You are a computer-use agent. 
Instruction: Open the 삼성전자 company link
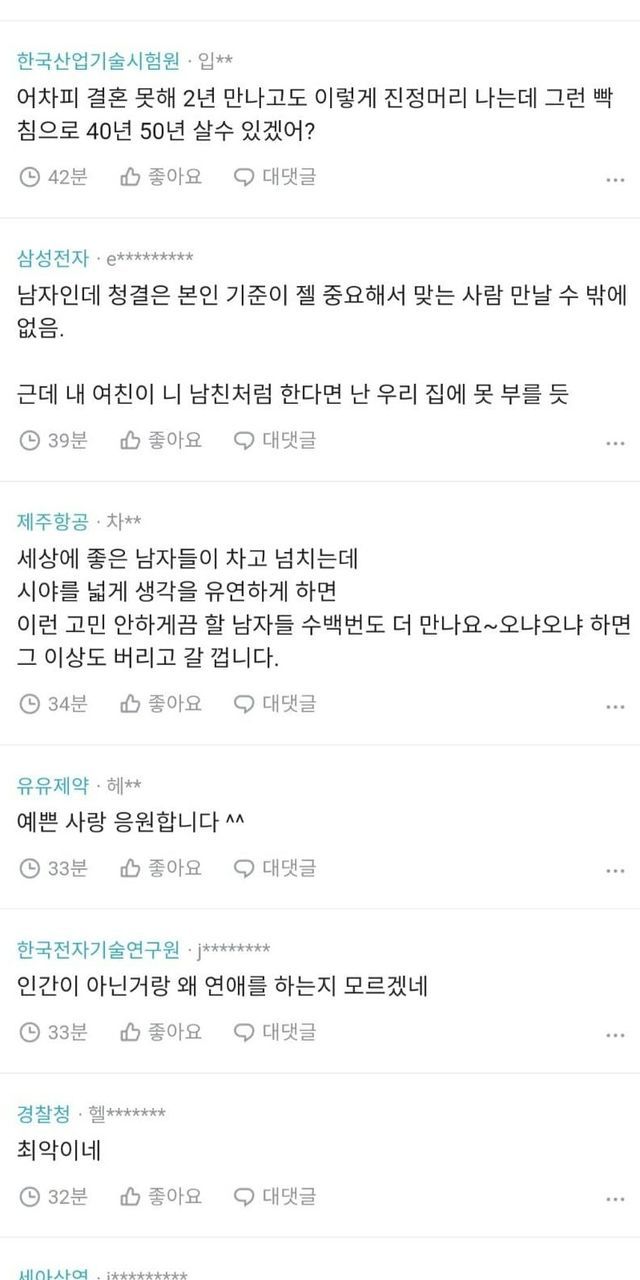53,258
